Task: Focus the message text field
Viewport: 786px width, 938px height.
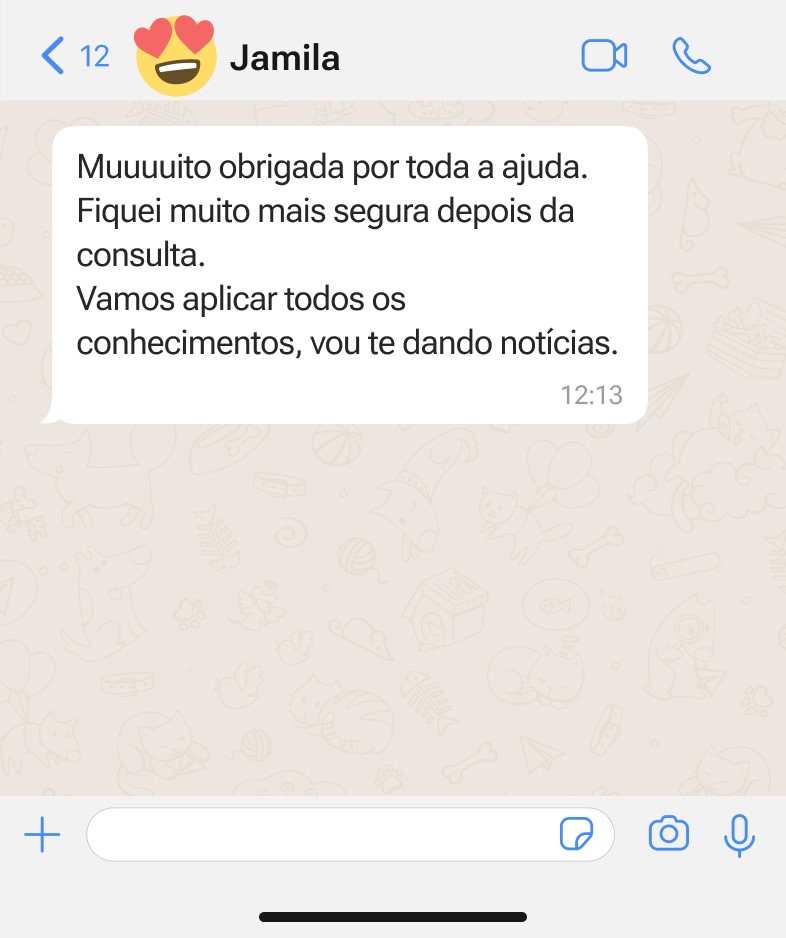Action: point(320,834)
